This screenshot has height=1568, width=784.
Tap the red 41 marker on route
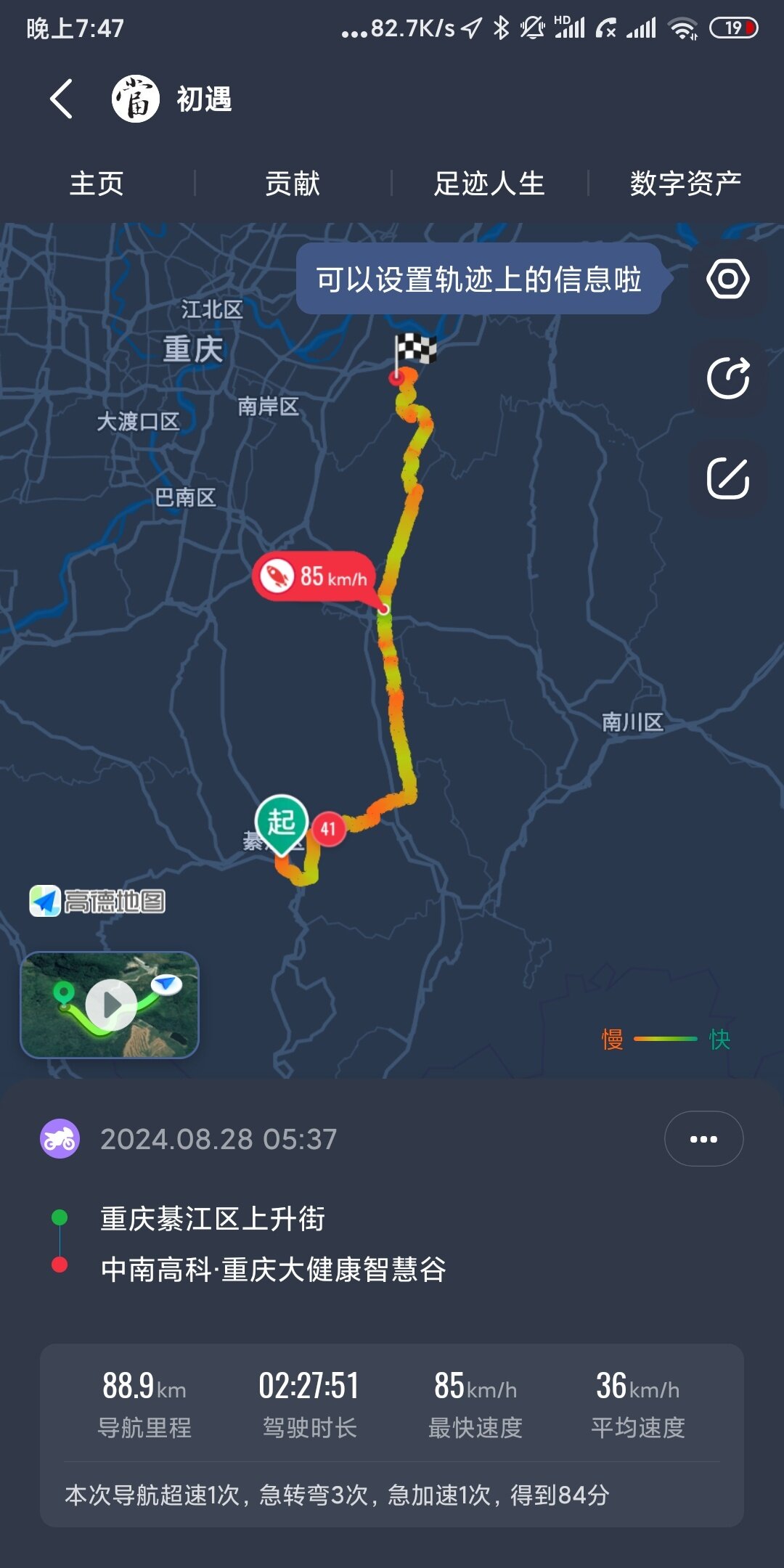328,829
